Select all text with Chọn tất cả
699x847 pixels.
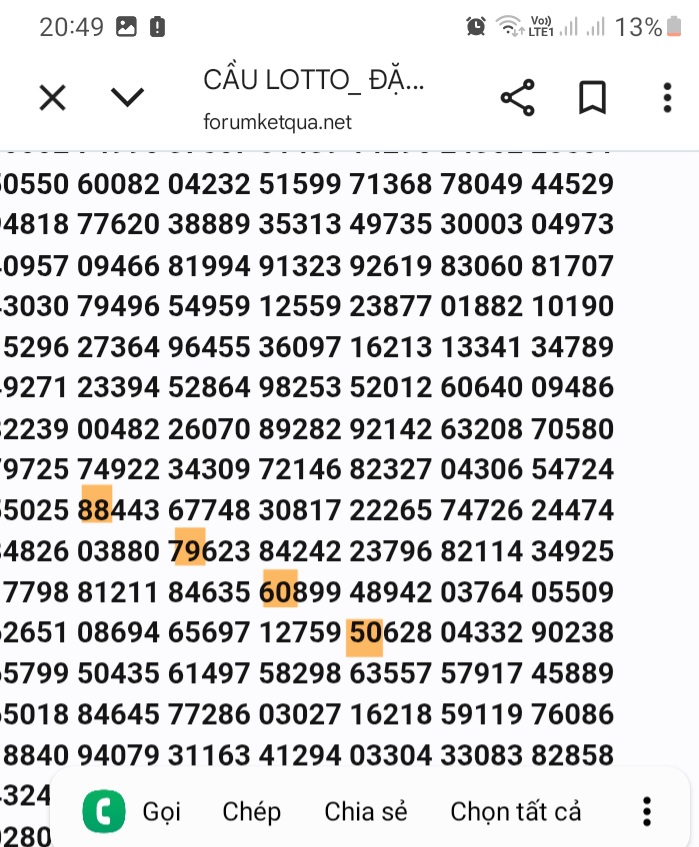(516, 811)
